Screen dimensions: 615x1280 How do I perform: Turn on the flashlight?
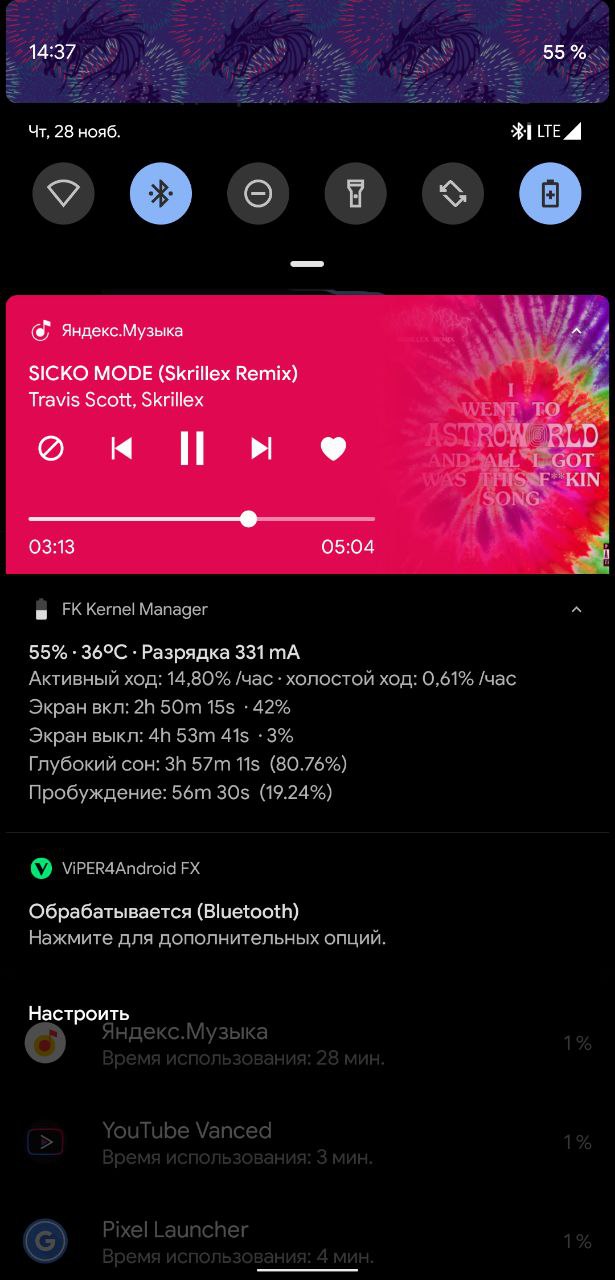coord(355,194)
